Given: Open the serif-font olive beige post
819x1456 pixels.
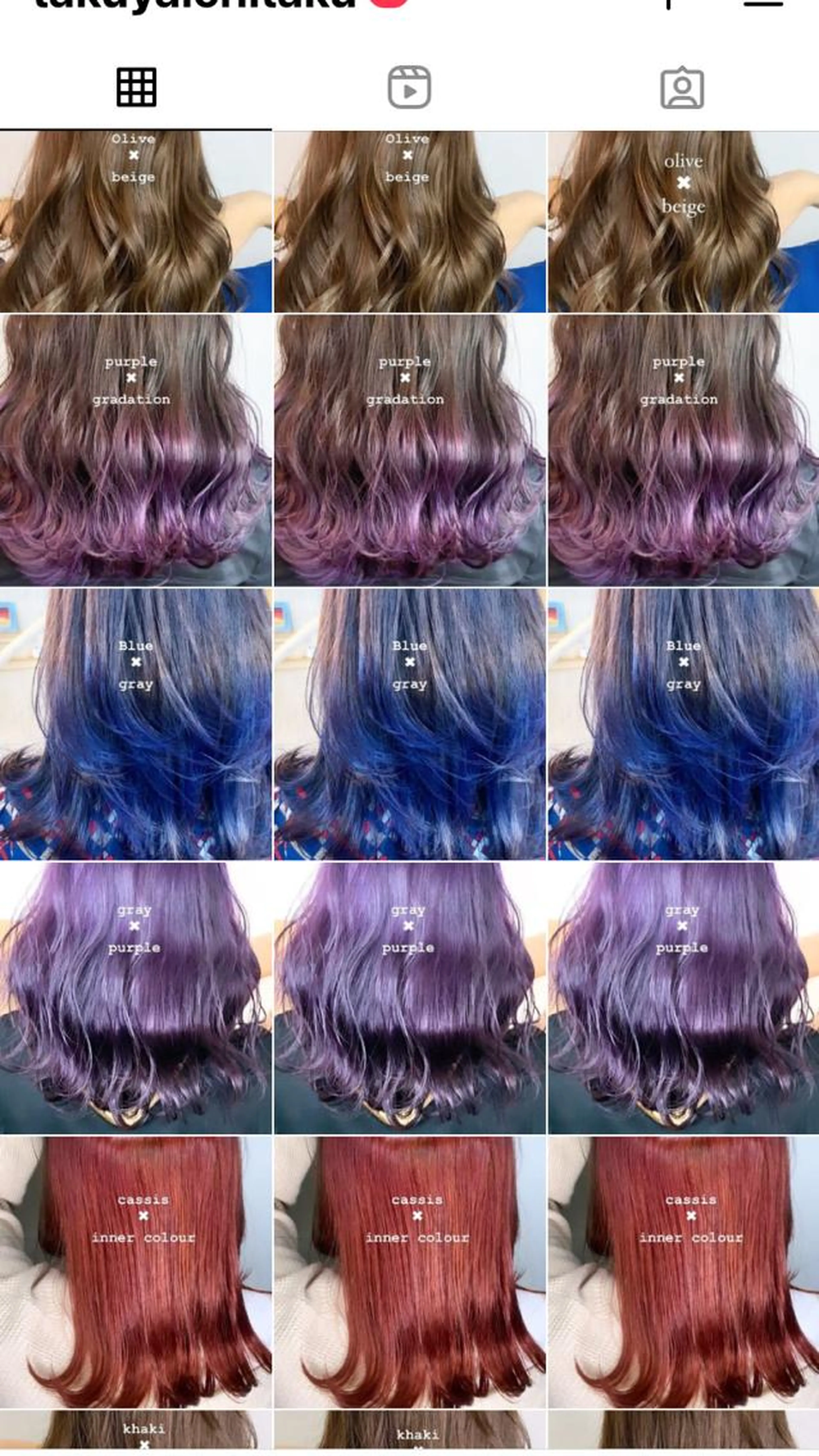Looking at the screenshot, I should coord(683,222).
